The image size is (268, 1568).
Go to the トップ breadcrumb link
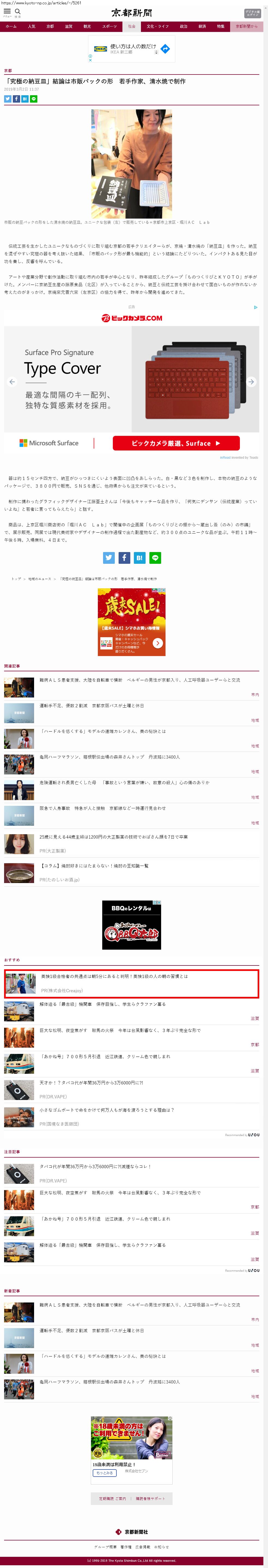(x=16, y=579)
